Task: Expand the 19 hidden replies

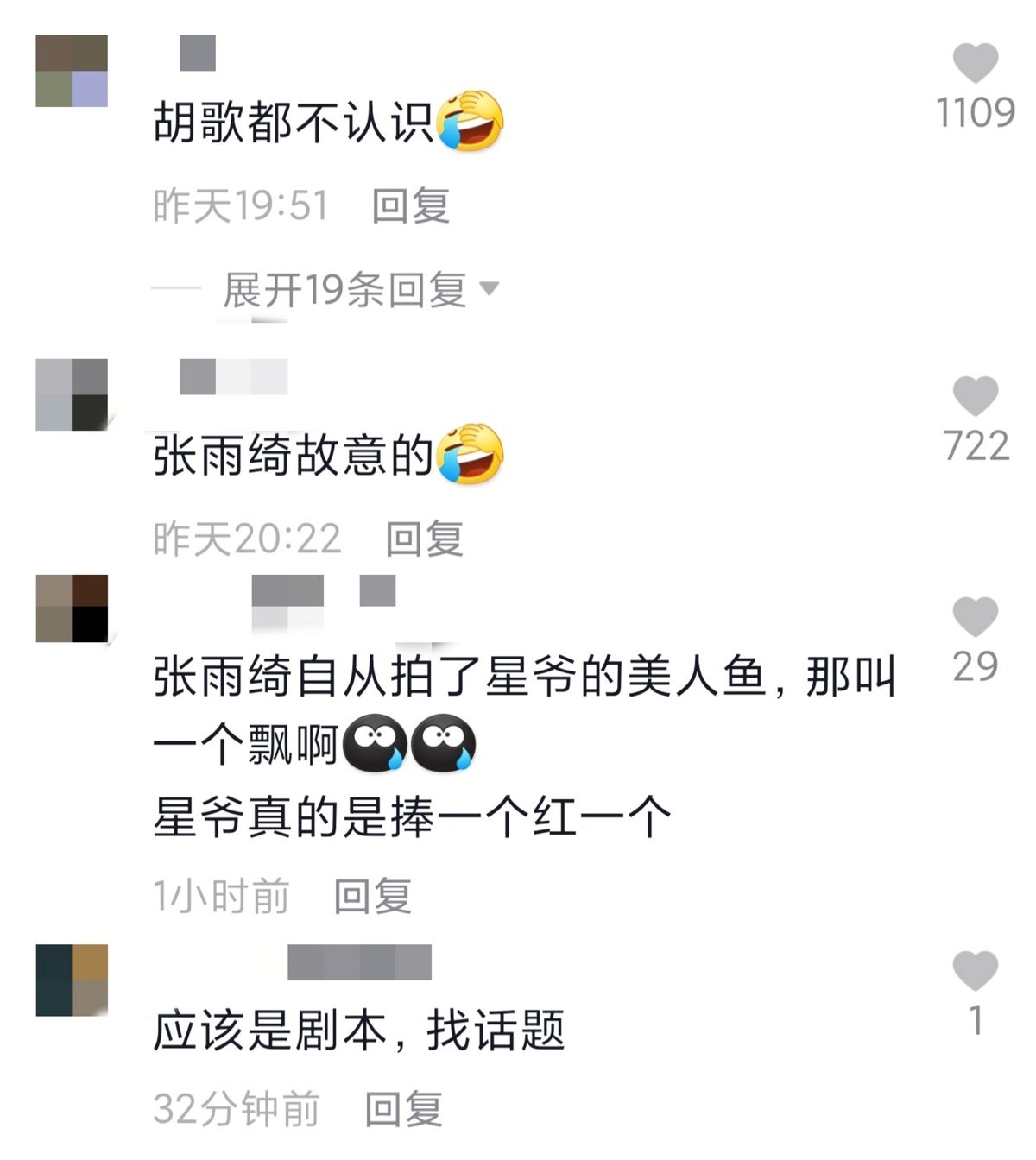Action: point(341,291)
